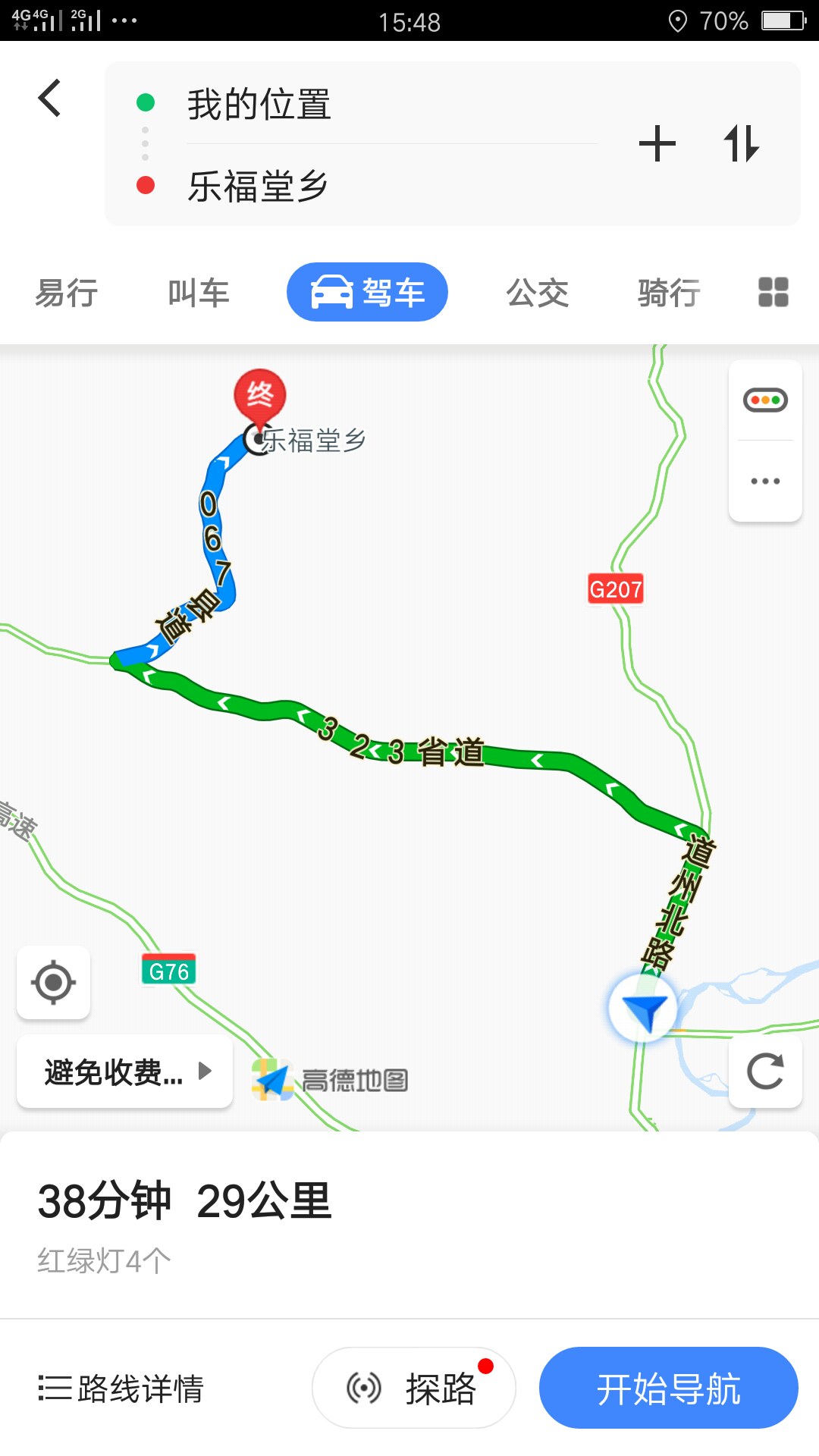The width and height of the screenshot is (819, 1456).
Task: Tap the 探路 button
Action: coord(414,1389)
